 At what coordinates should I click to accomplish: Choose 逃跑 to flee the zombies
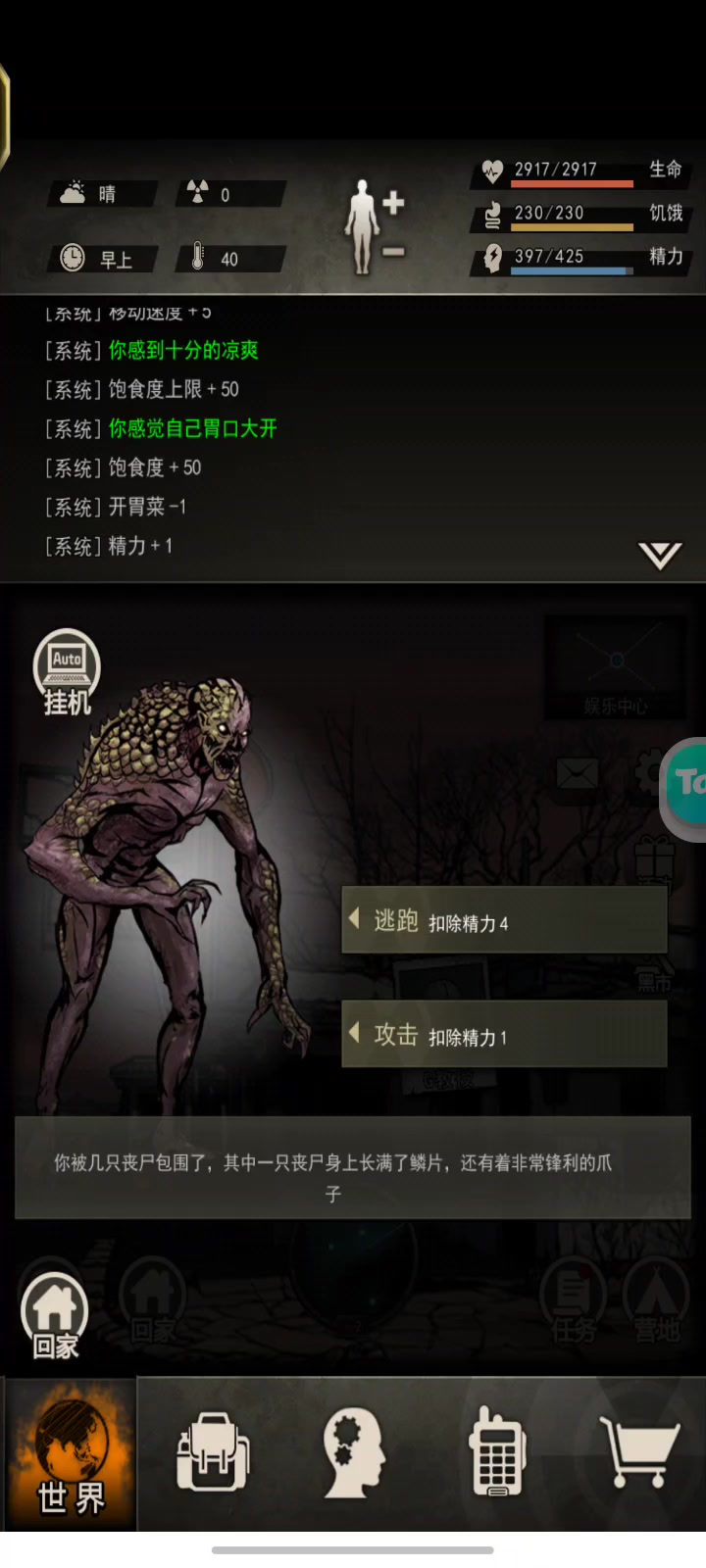tap(504, 920)
